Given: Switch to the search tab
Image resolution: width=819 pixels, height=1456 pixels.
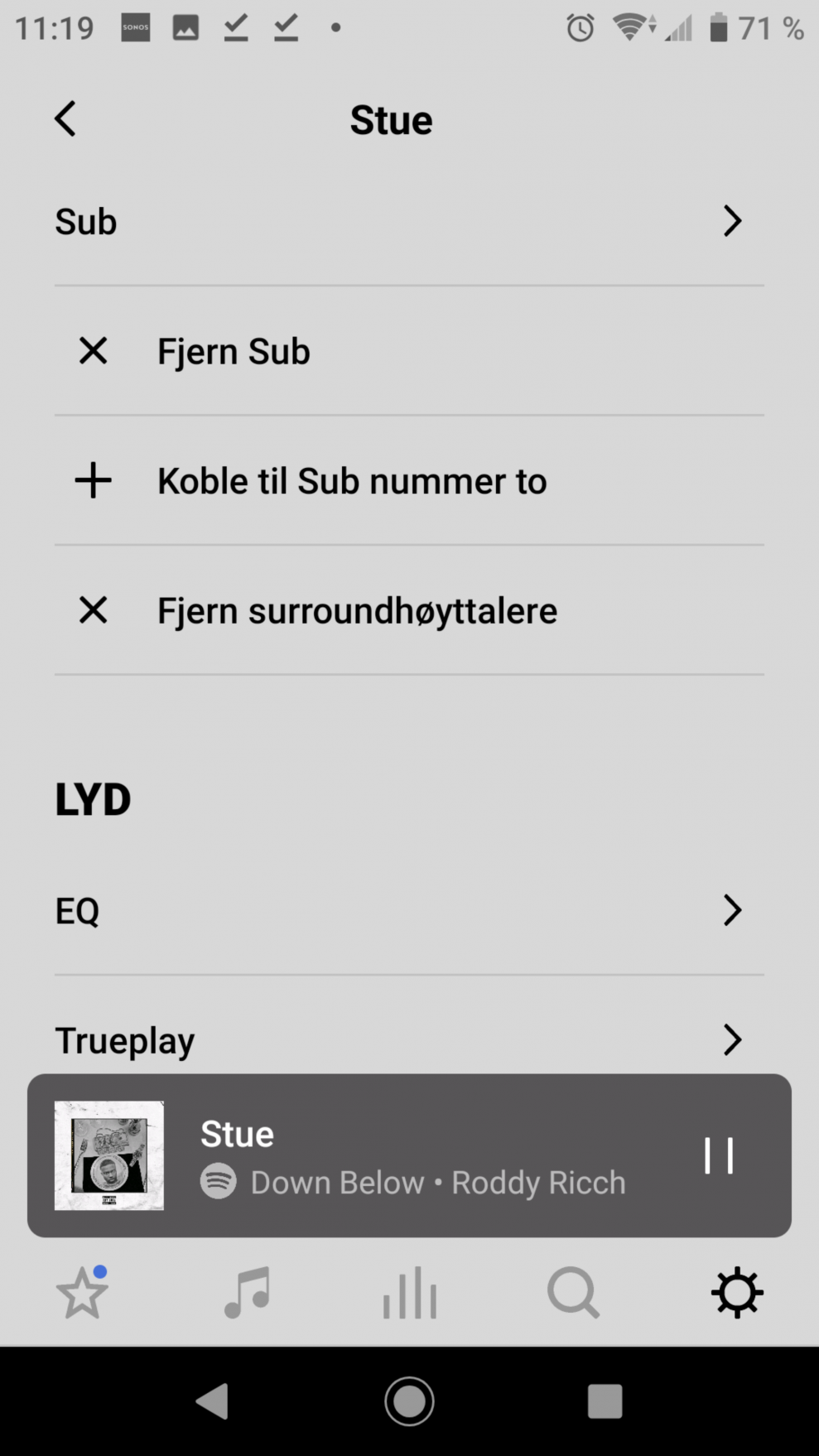Looking at the screenshot, I should coord(573,1293).
